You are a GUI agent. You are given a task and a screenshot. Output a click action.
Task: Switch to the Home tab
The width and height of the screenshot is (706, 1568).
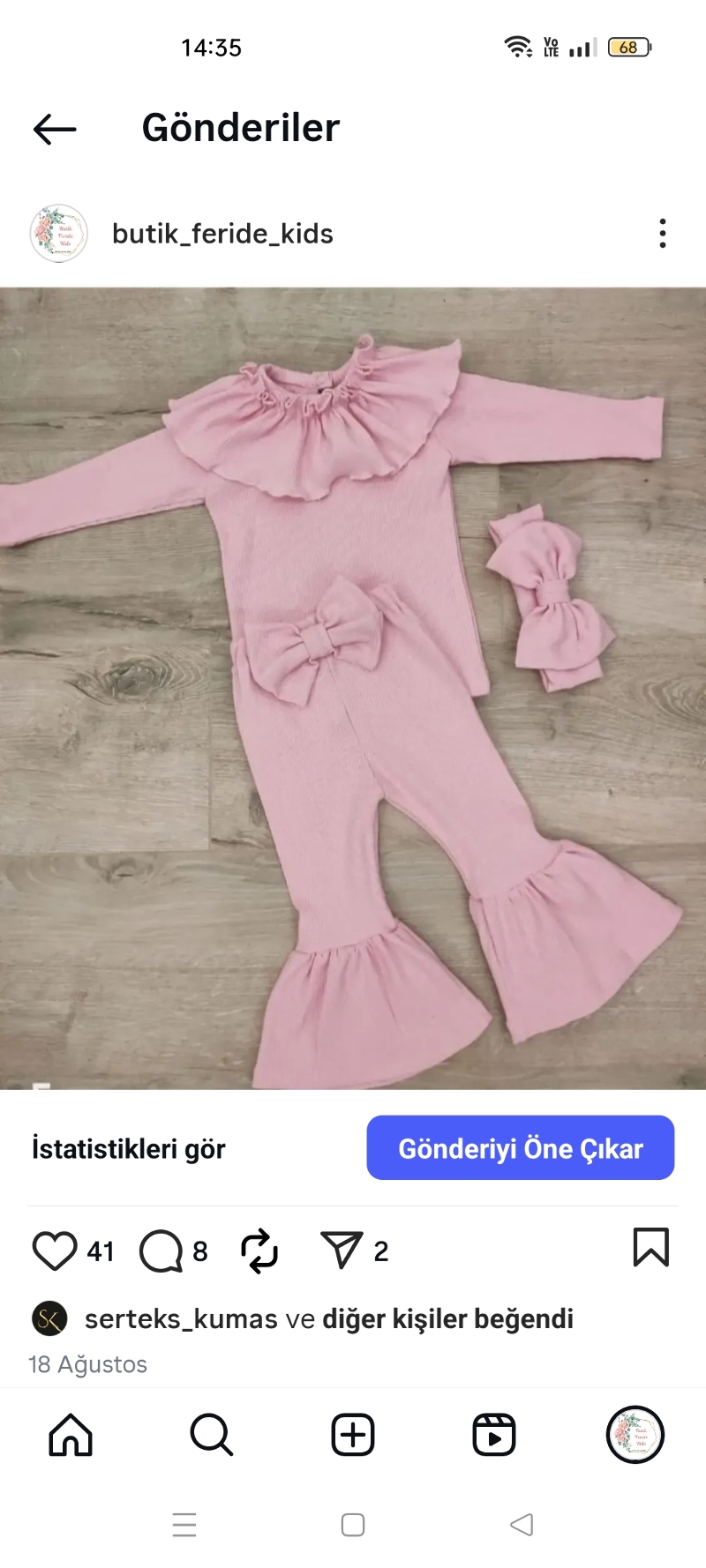point(71,1435)
